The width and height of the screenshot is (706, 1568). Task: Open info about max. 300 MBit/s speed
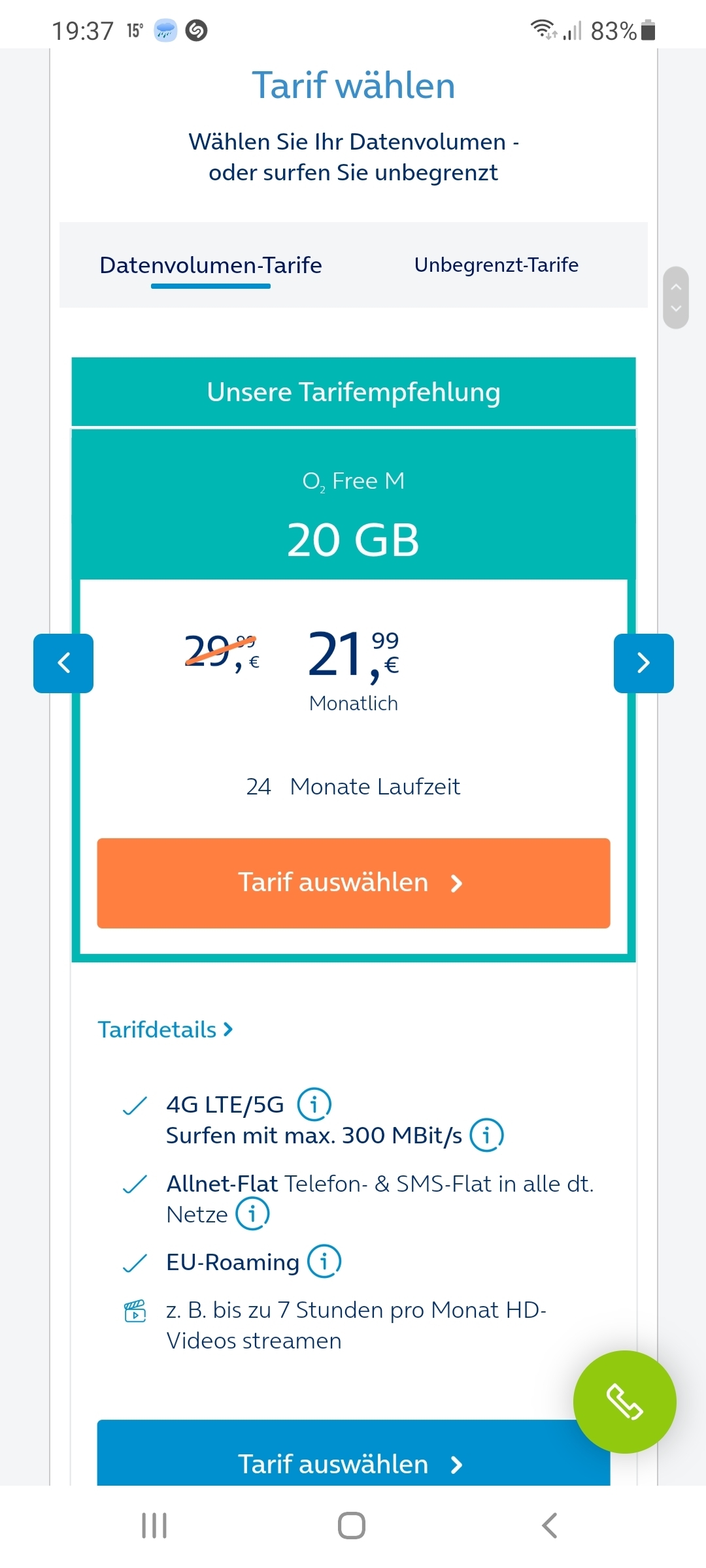(487, 1135)
